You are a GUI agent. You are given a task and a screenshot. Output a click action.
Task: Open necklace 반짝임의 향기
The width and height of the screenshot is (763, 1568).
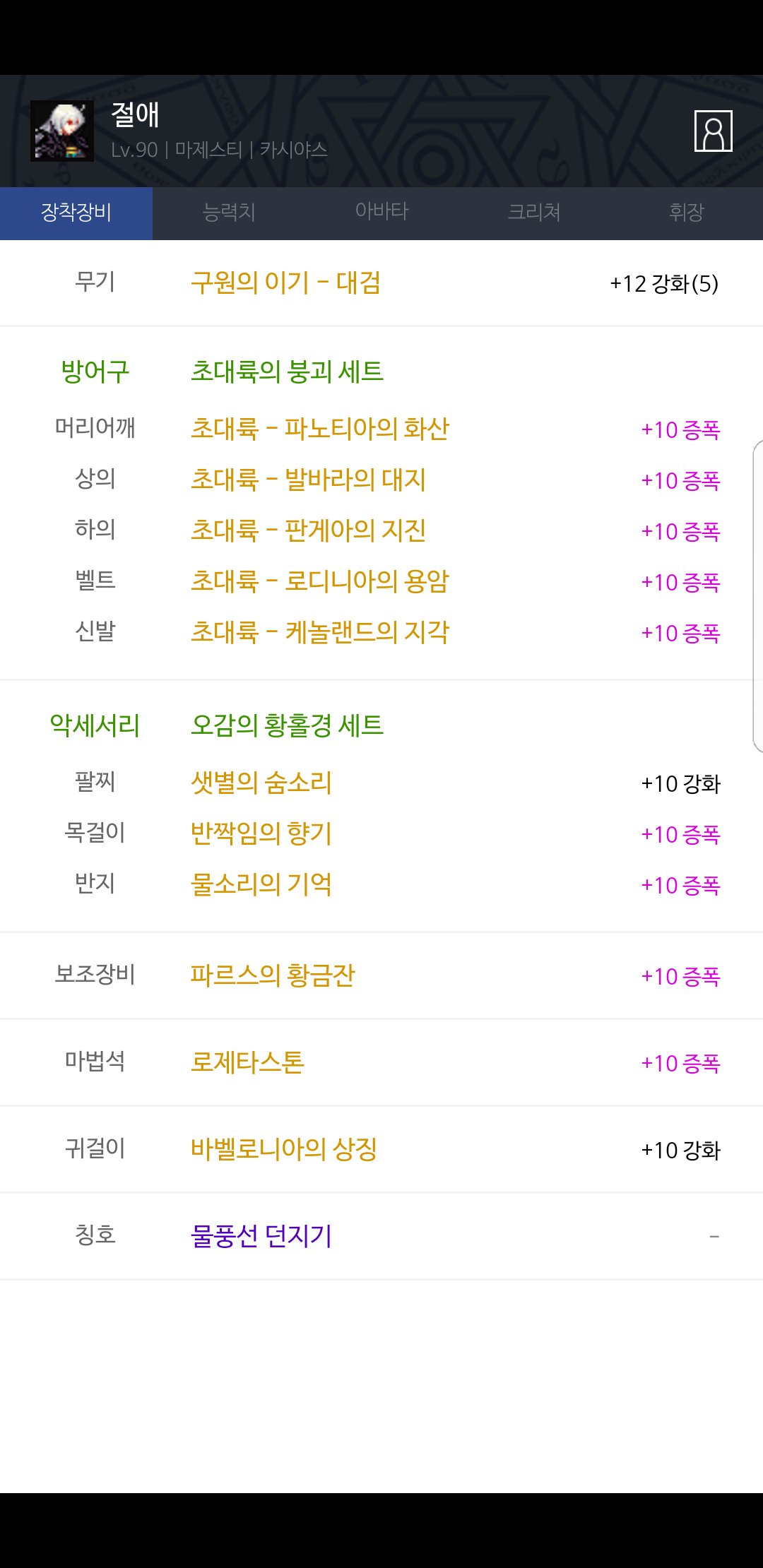[261, 833]
